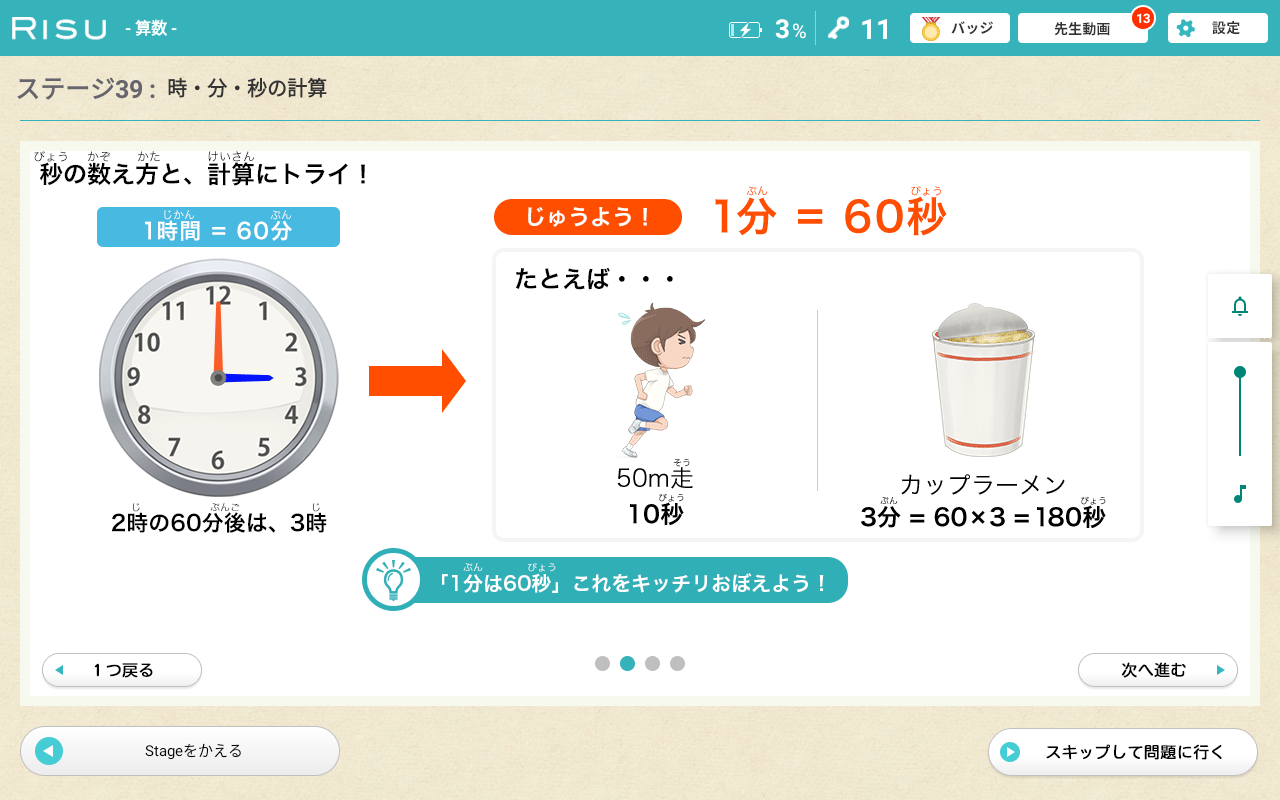Jump to the first page dot
1280x800 pixels.
(602, 663)
